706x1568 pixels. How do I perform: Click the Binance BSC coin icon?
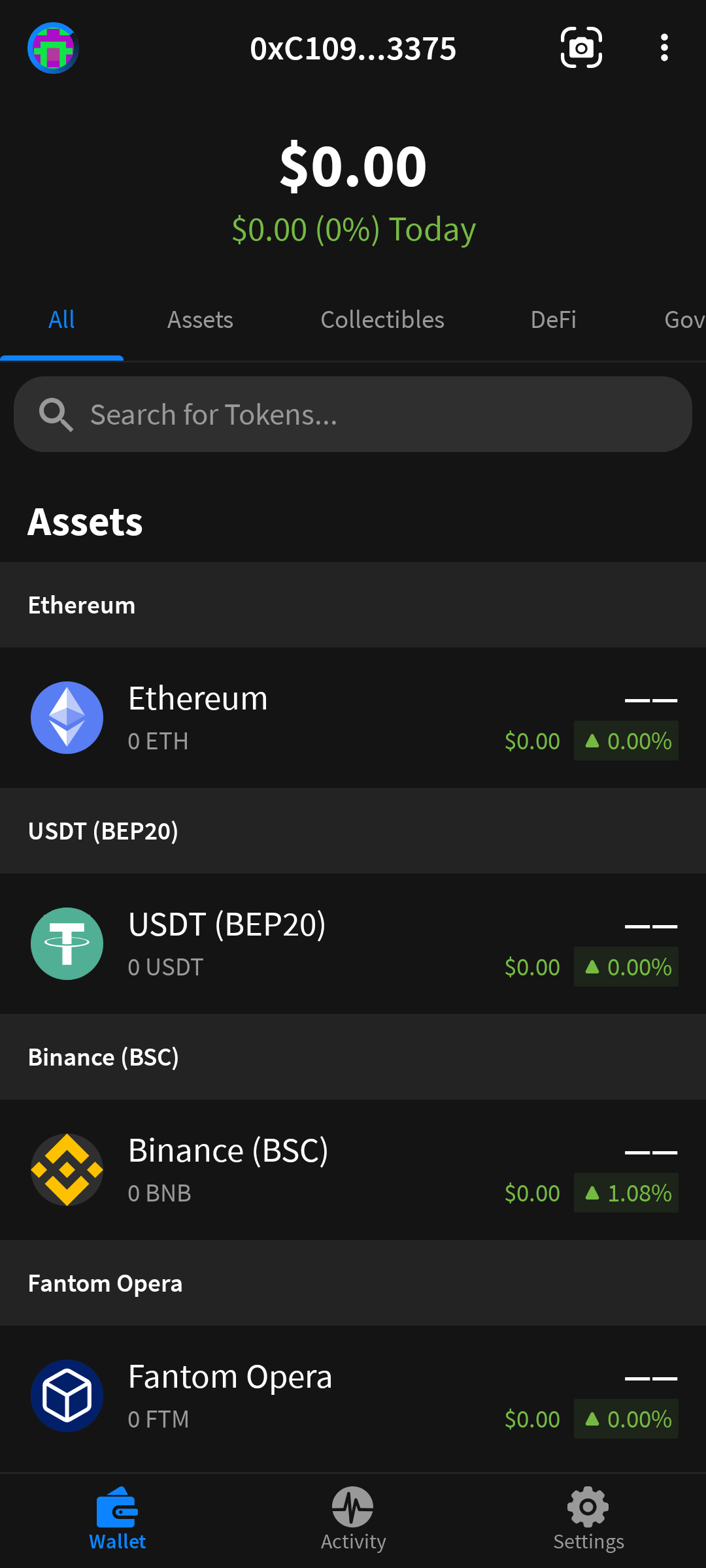(x=67, y=1169)
